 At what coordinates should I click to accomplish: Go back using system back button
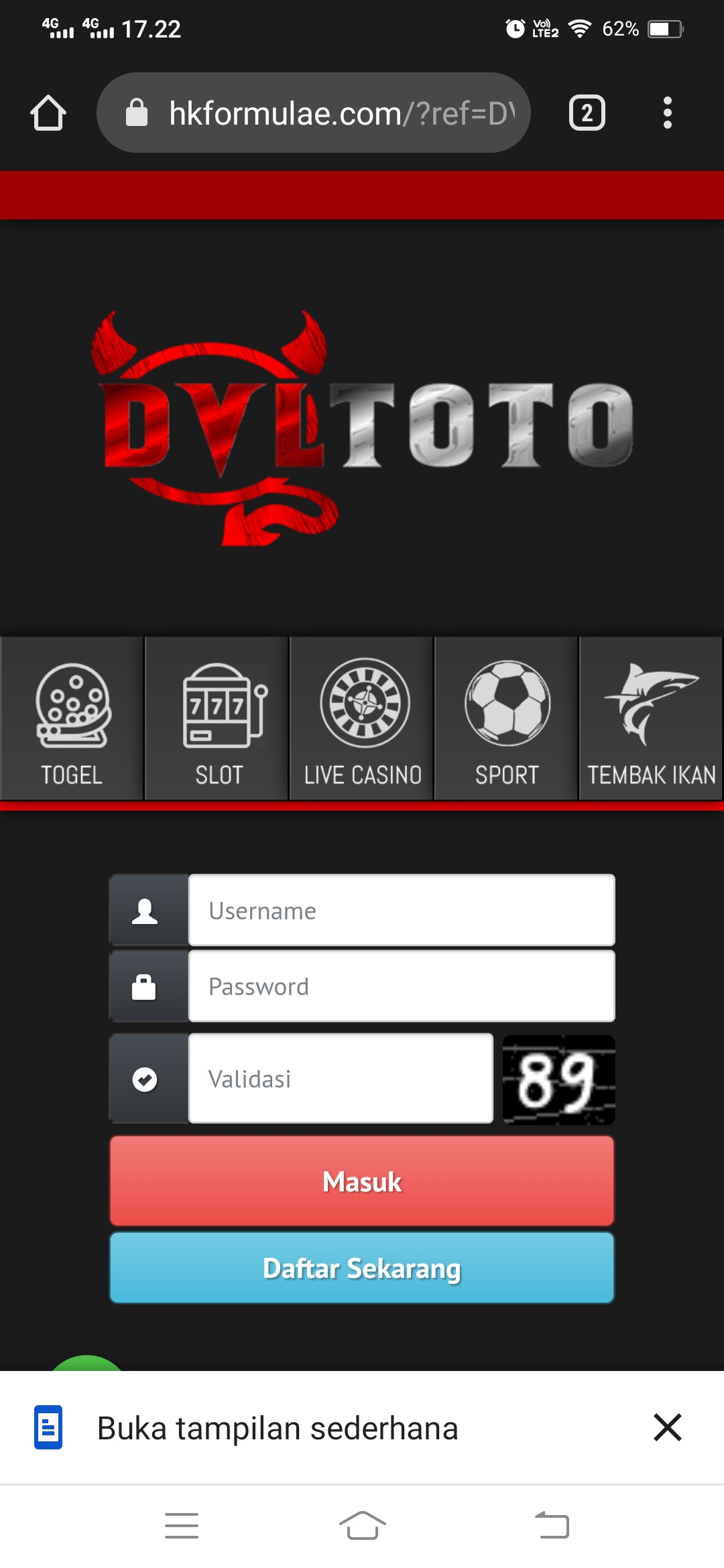coord(552,1526)
